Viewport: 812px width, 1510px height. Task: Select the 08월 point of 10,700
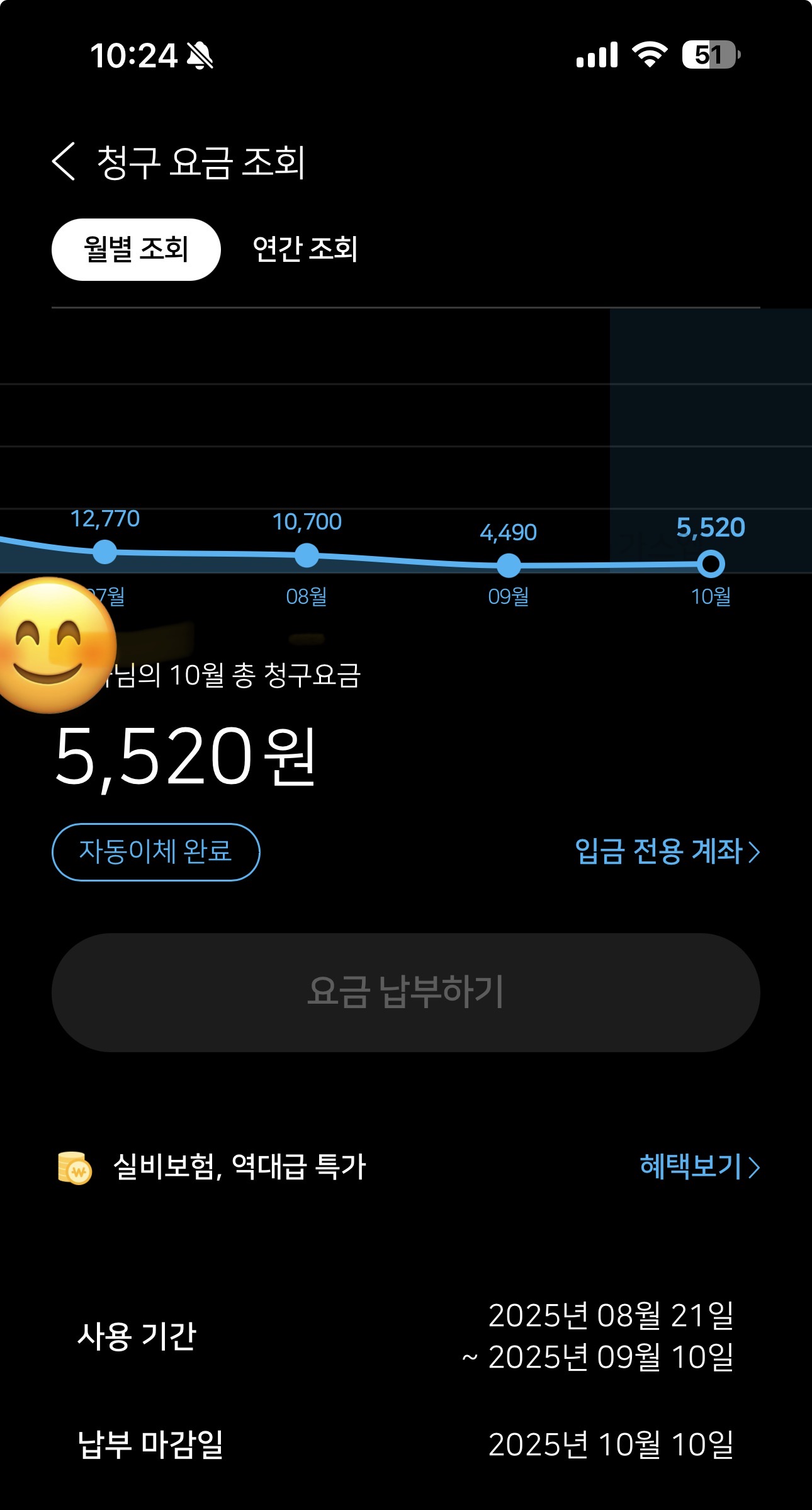307,555
